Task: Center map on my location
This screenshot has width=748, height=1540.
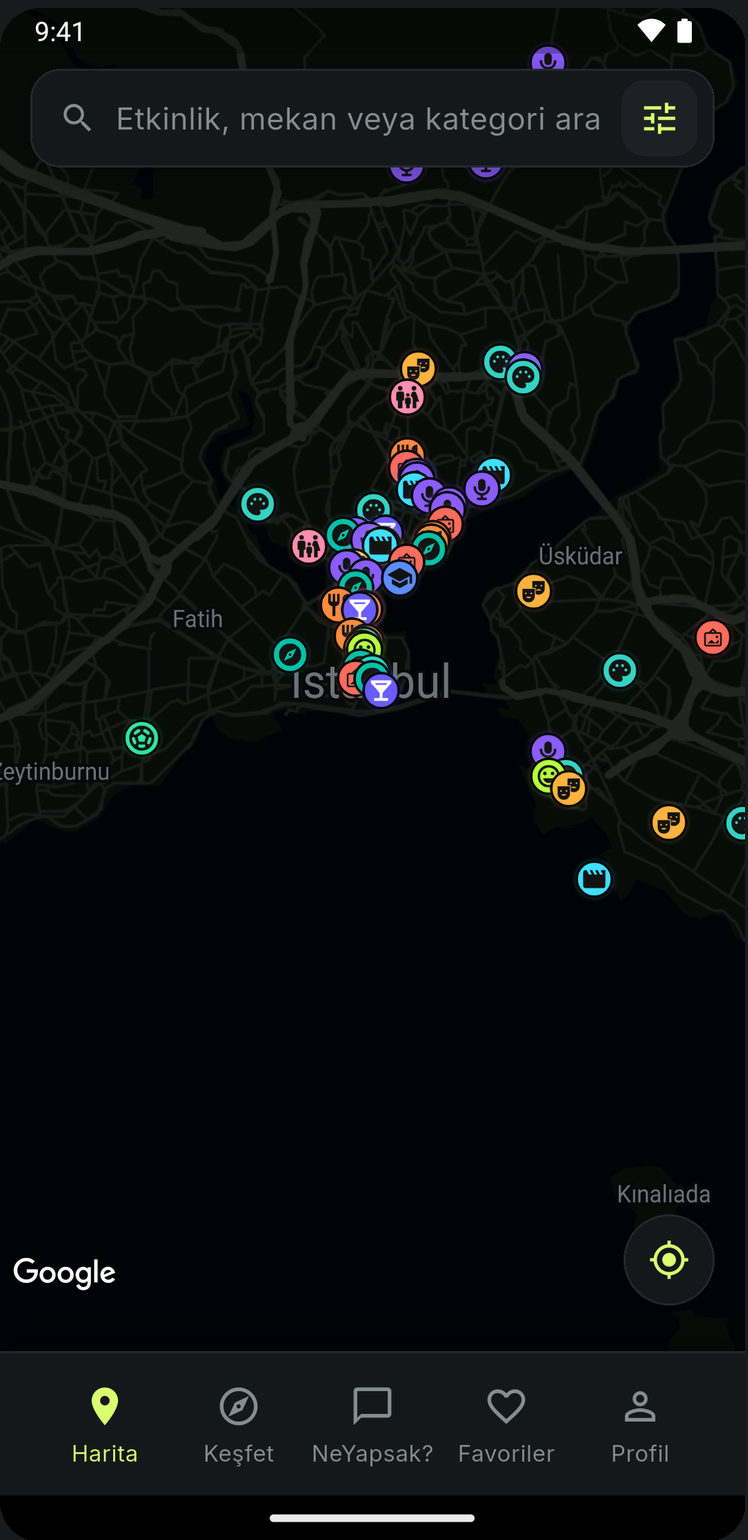Action: 669,1260
